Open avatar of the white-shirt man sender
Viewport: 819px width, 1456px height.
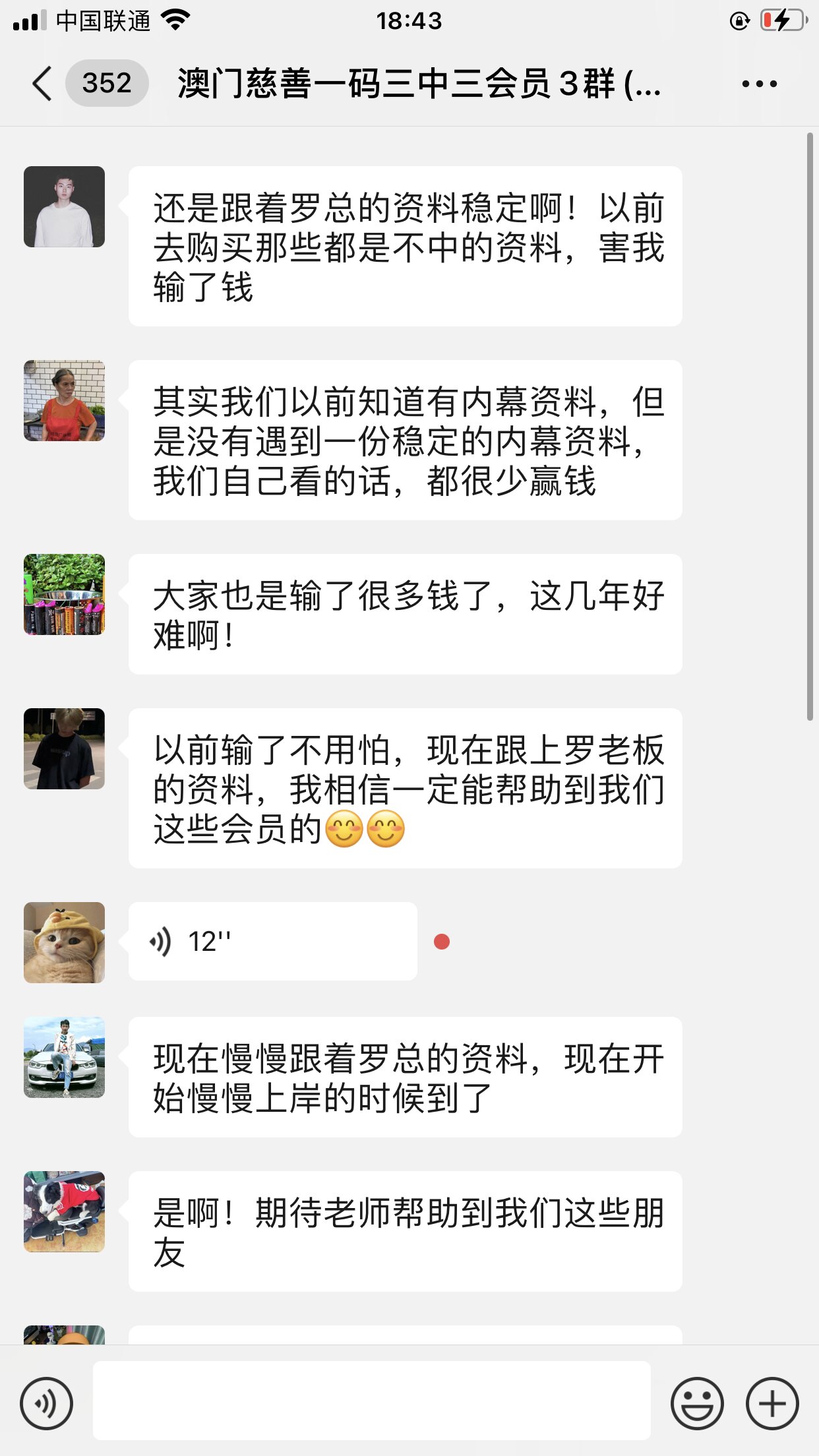point(64,206)
